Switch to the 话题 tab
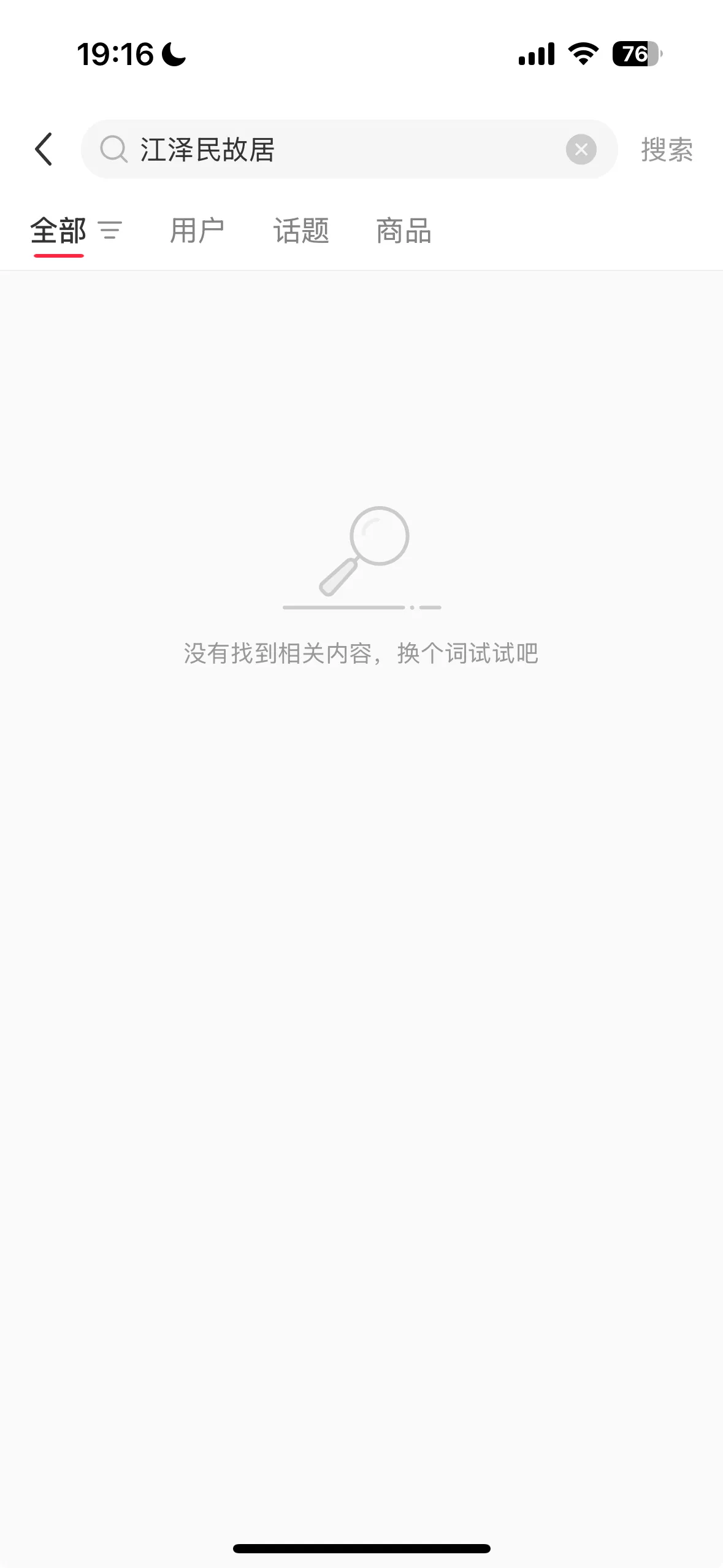Screen dimensions: 723x1568 click(301, 231)
